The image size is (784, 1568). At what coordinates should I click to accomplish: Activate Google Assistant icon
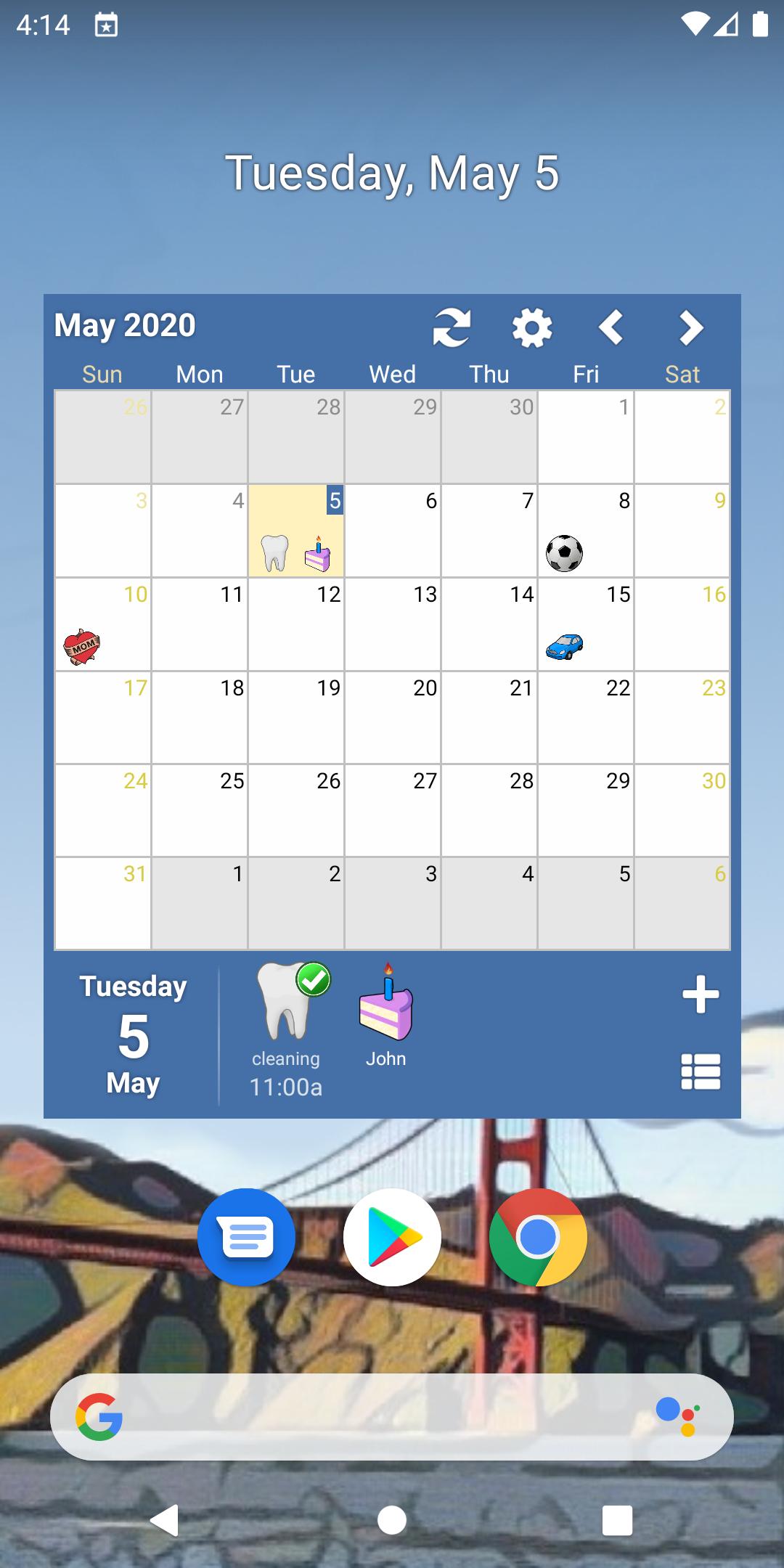pos(677,1416)
